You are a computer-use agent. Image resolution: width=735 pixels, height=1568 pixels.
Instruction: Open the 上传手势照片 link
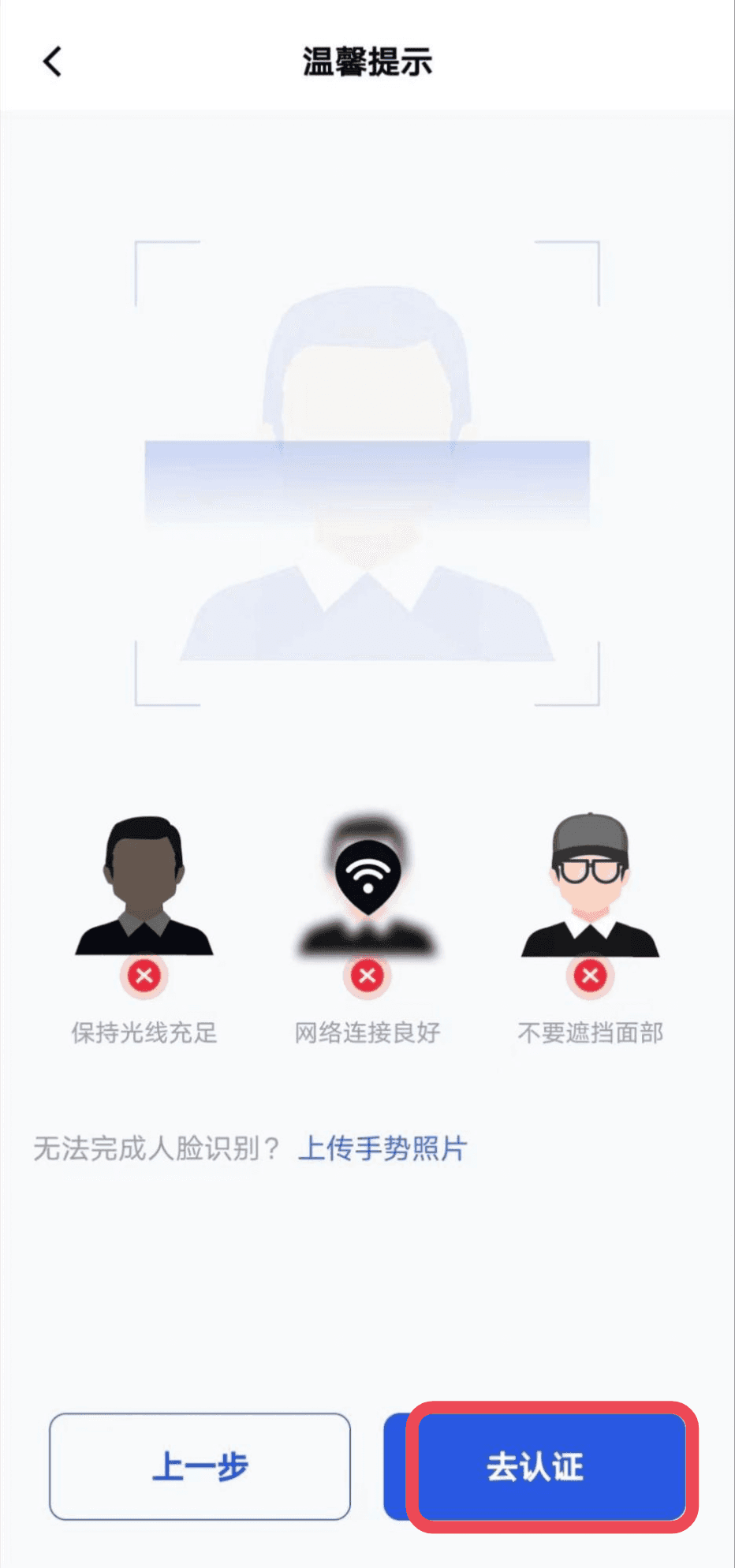coord(382,1148)
